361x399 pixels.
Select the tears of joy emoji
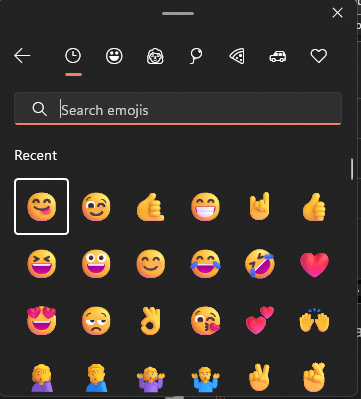[x=205, y=264]
